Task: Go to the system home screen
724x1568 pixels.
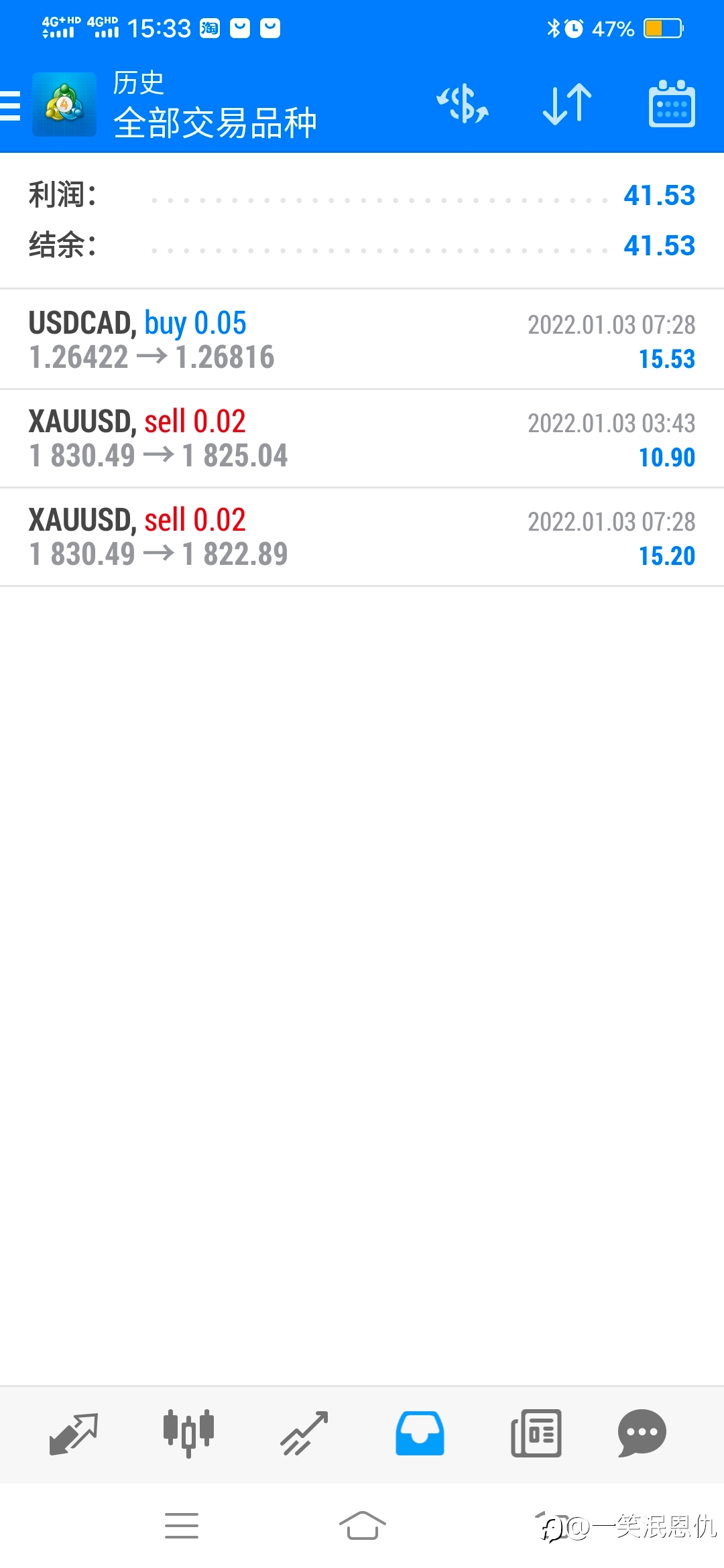Action: [362, 1526]
